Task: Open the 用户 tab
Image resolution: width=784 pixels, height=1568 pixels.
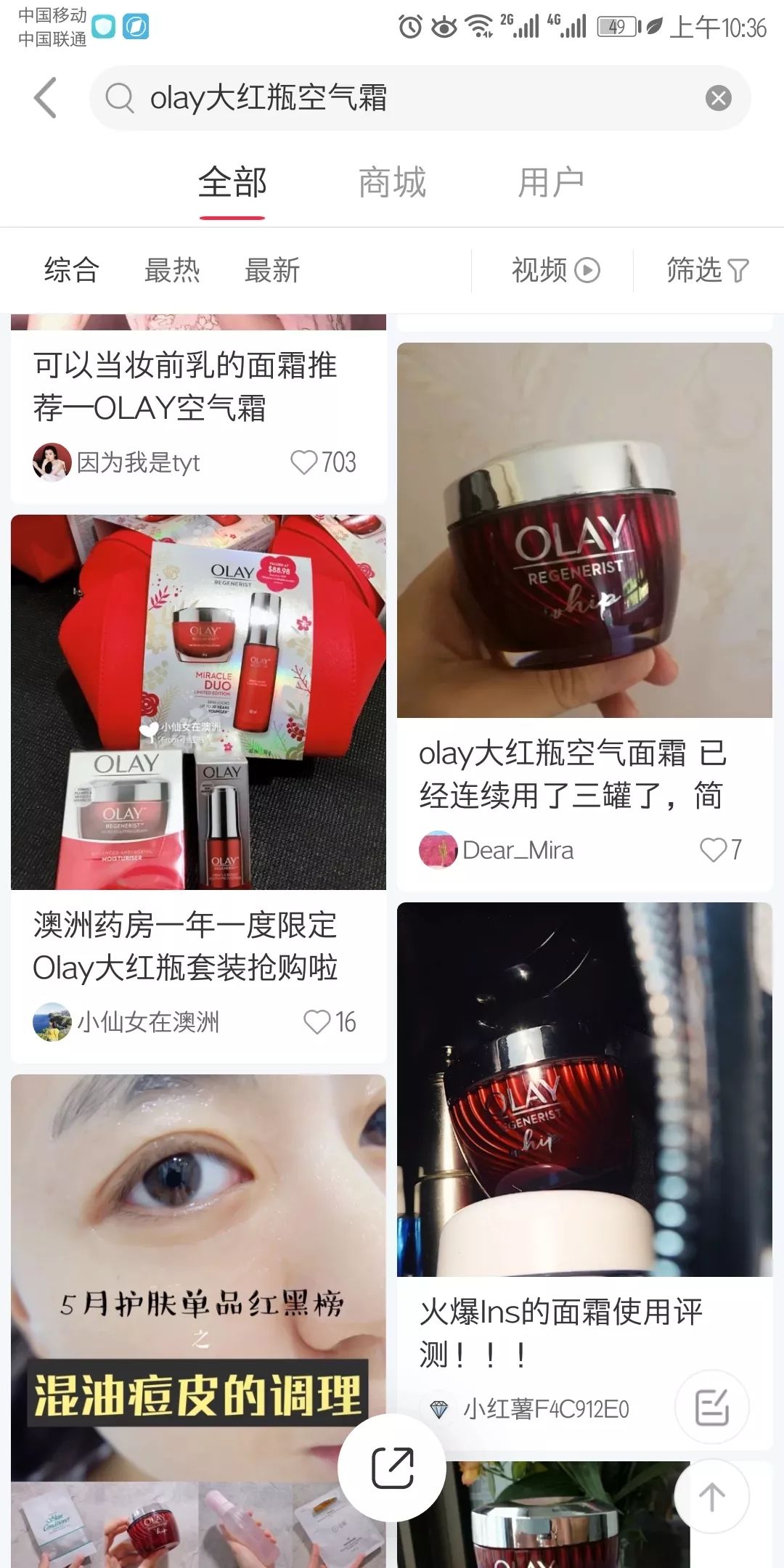Action: click(x=550, y=182)
